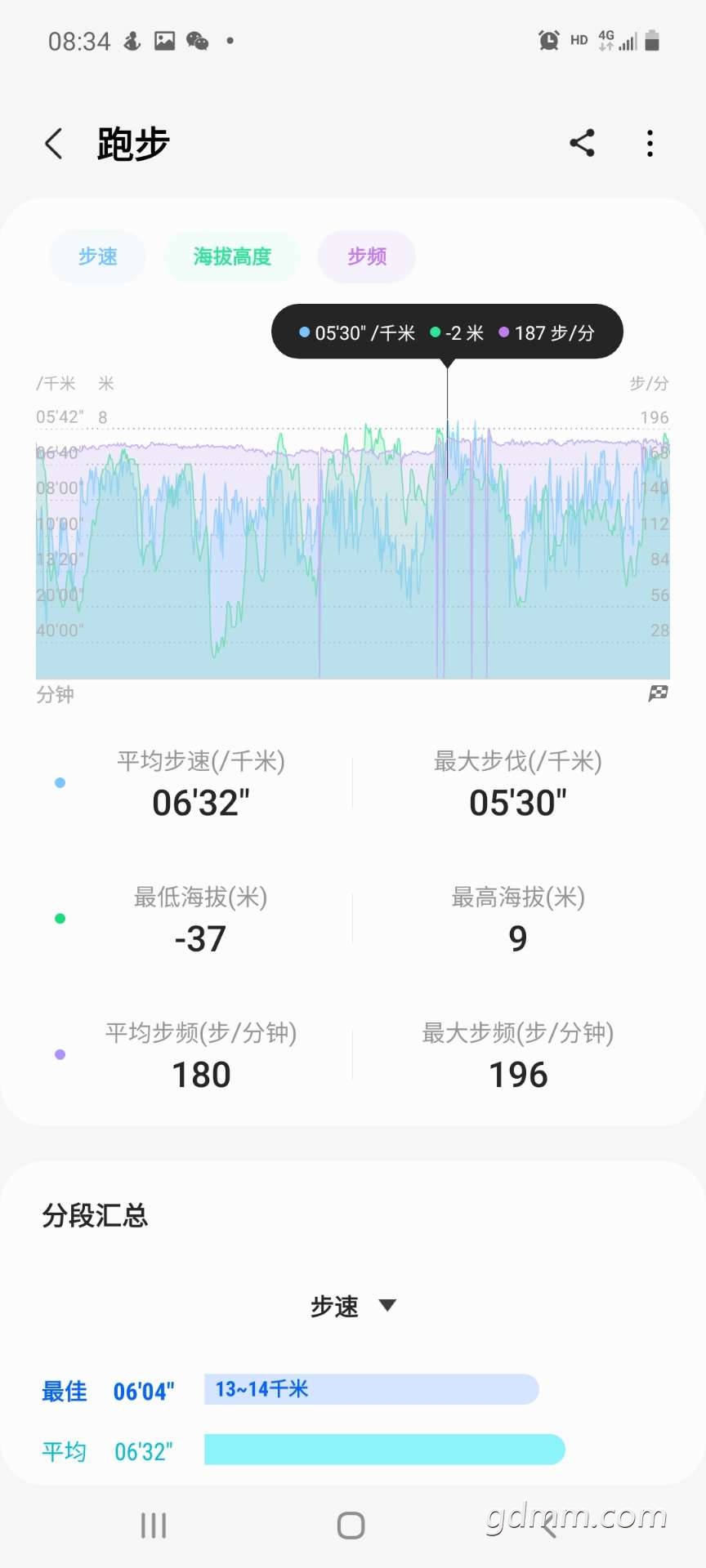Toggle the 步速 chart chip

97,256
